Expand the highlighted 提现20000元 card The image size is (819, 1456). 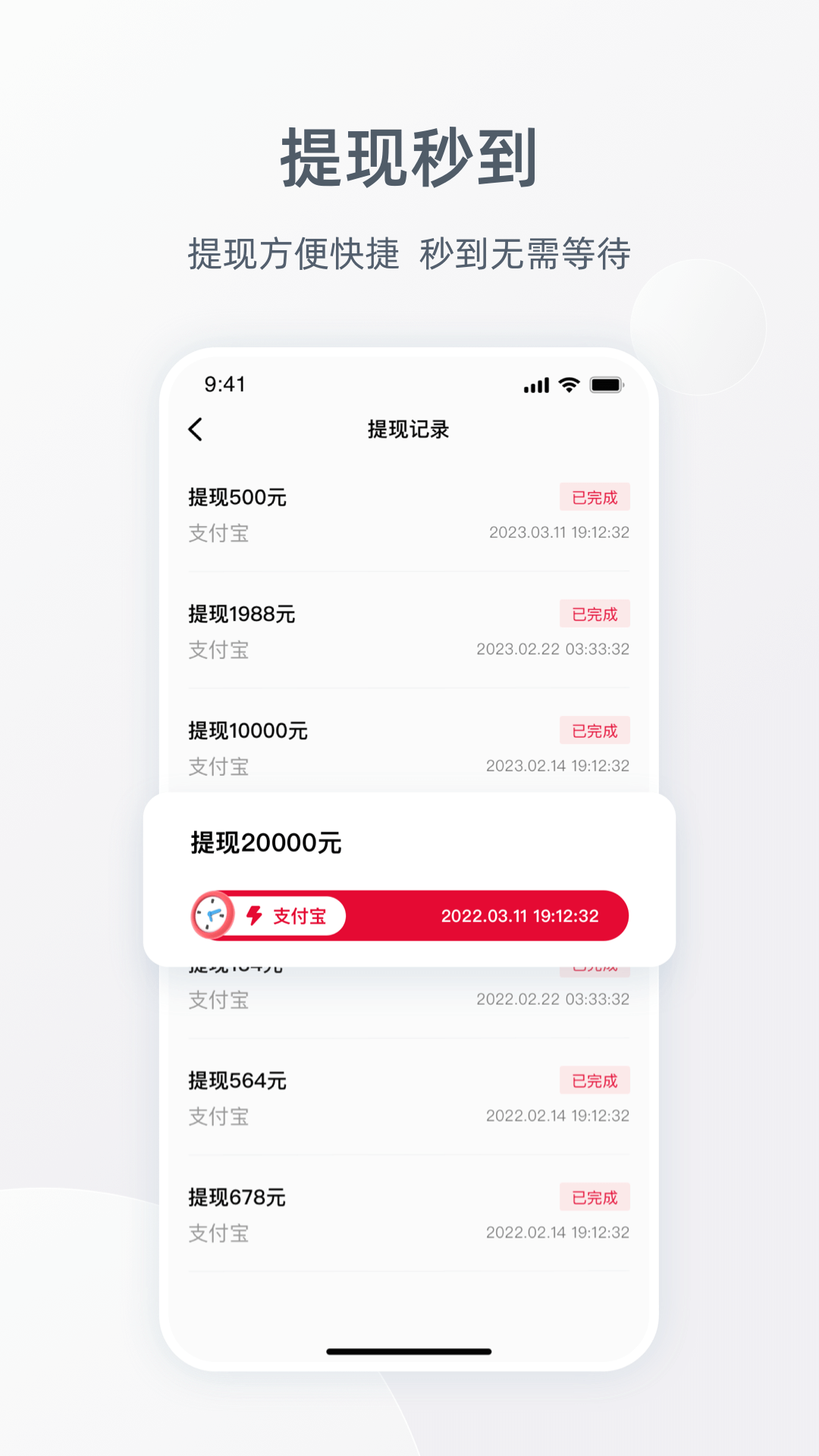coord(409,842)
